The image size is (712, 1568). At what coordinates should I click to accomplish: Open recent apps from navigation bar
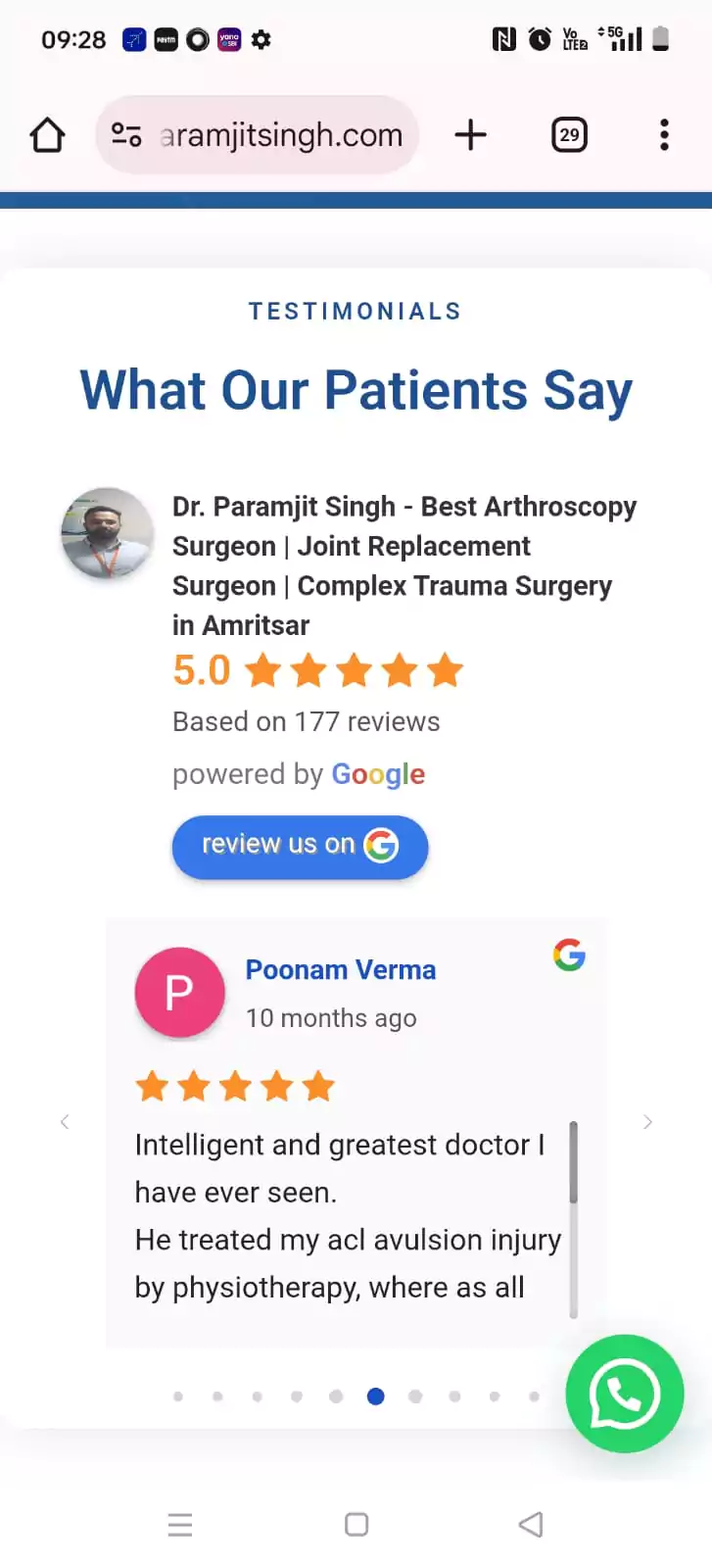(180, 1524)
